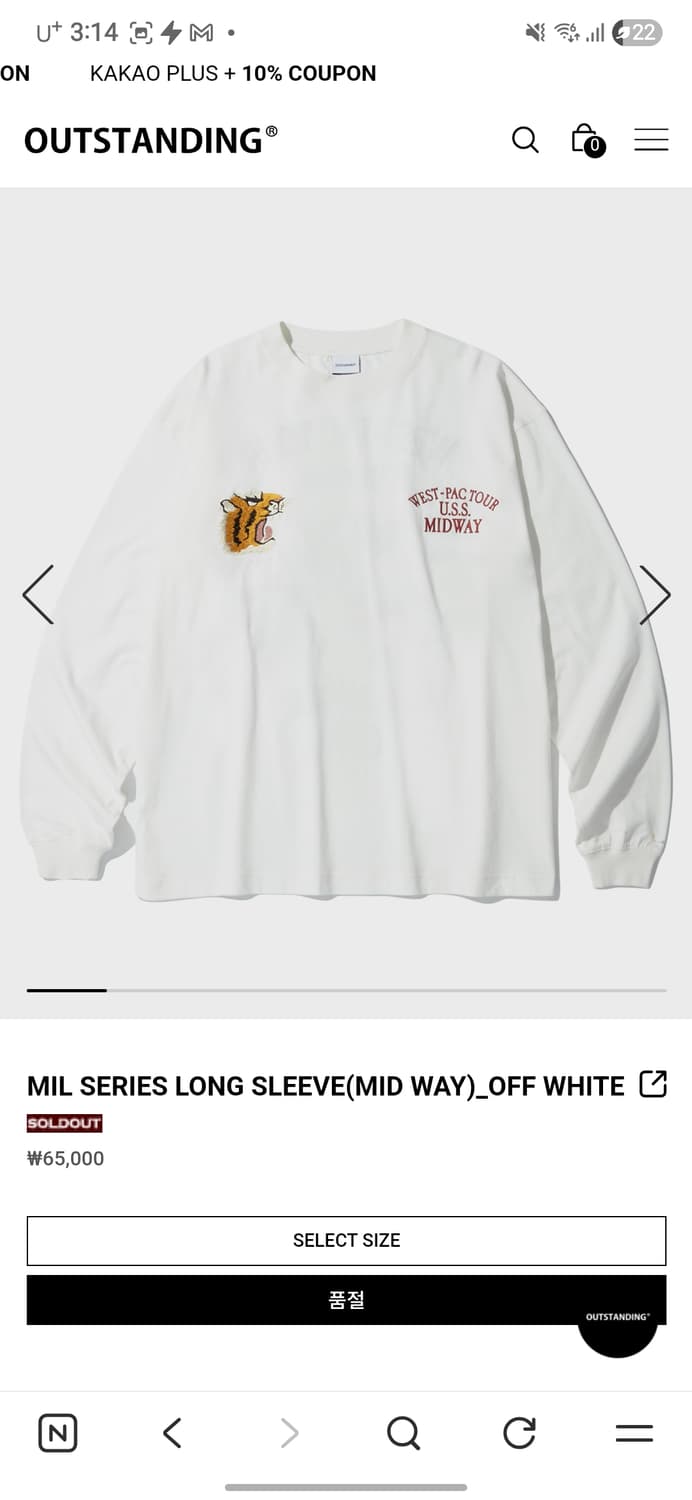This screenshot has height=1500, width=692.
Task: Open the browser menu in bottom bar
Action: [x=634, y=1434]
